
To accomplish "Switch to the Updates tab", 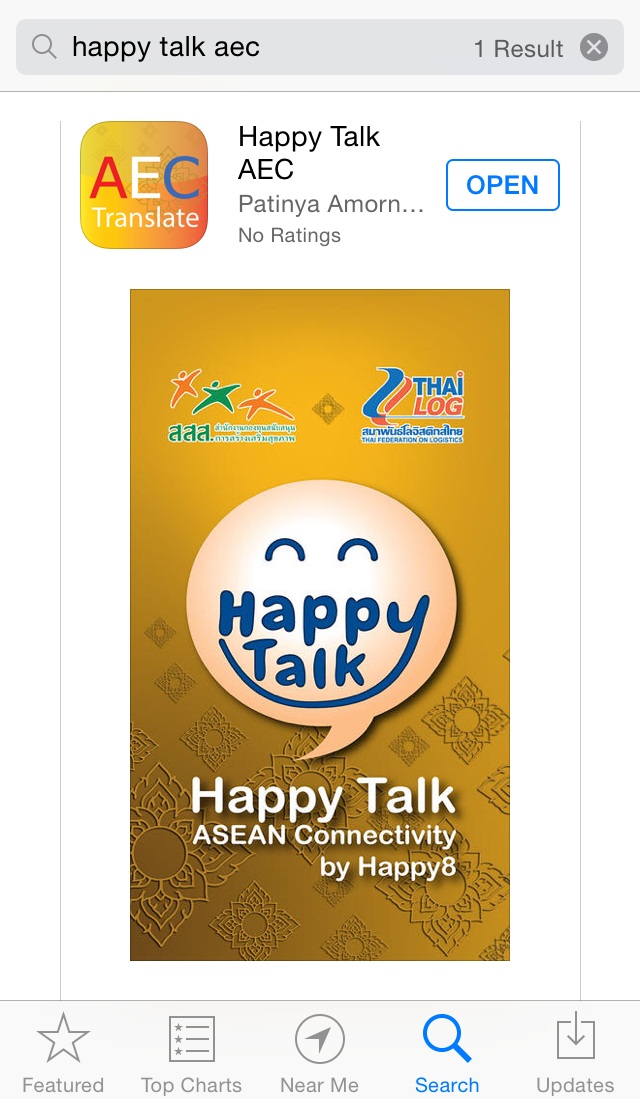I will (575, 1052).
